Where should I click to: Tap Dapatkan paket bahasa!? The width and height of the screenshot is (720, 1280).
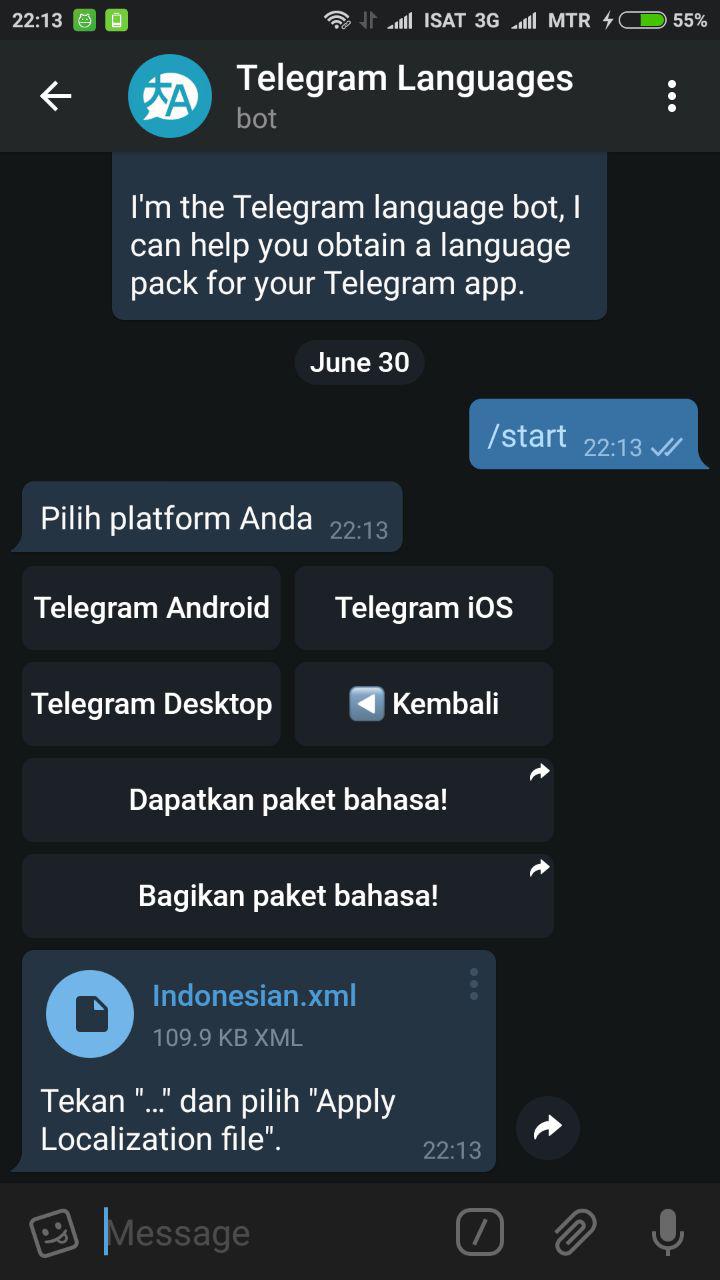(288, 800)
